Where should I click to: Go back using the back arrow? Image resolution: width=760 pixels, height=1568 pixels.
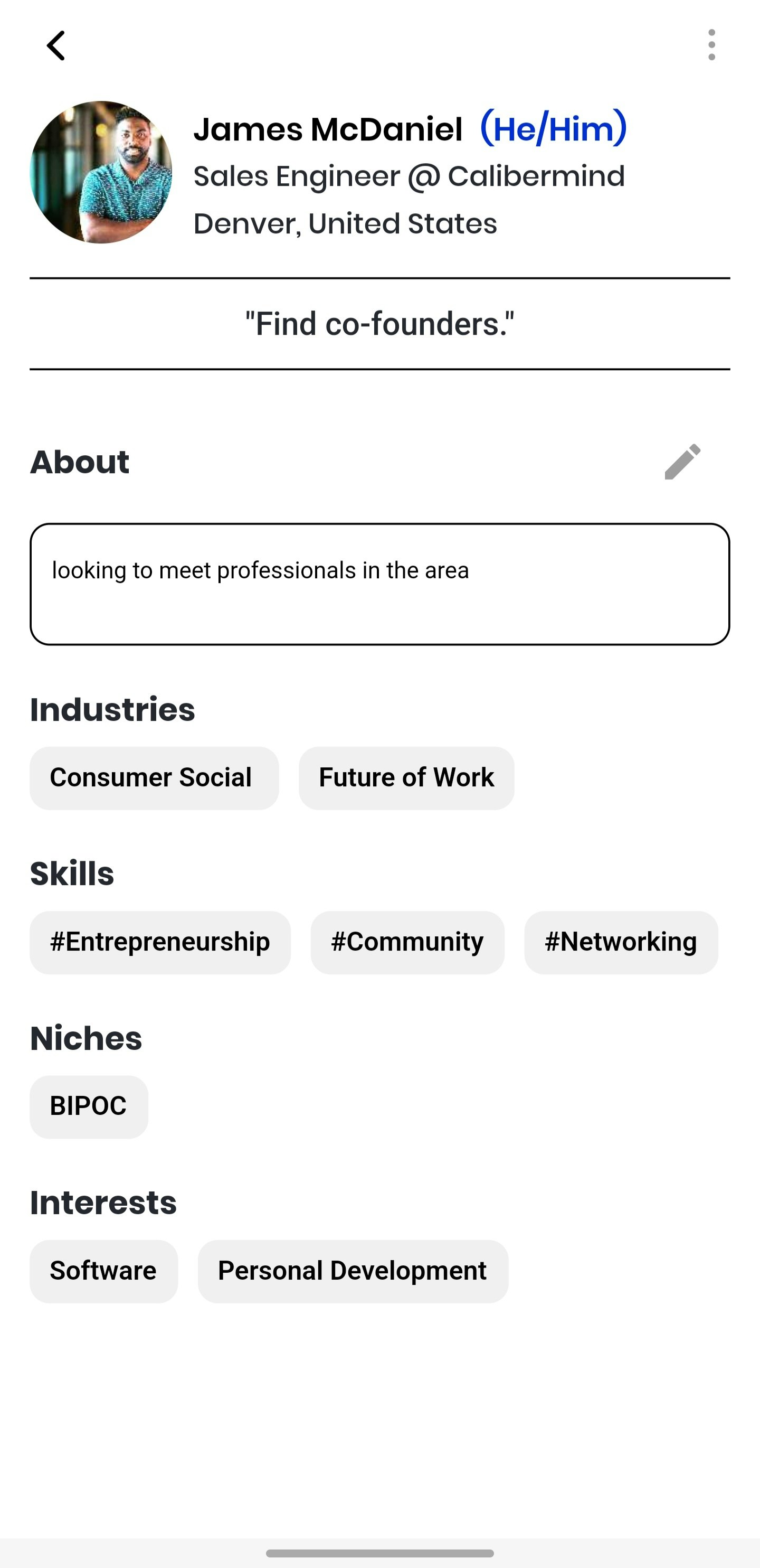point(56,45)
